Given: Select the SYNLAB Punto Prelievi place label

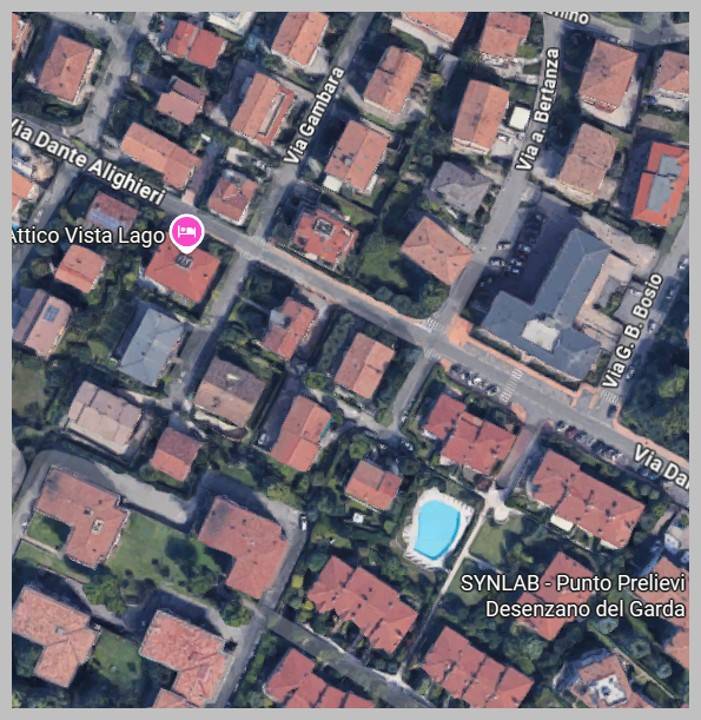Looking at the screenshot, I should coord(573,596).
